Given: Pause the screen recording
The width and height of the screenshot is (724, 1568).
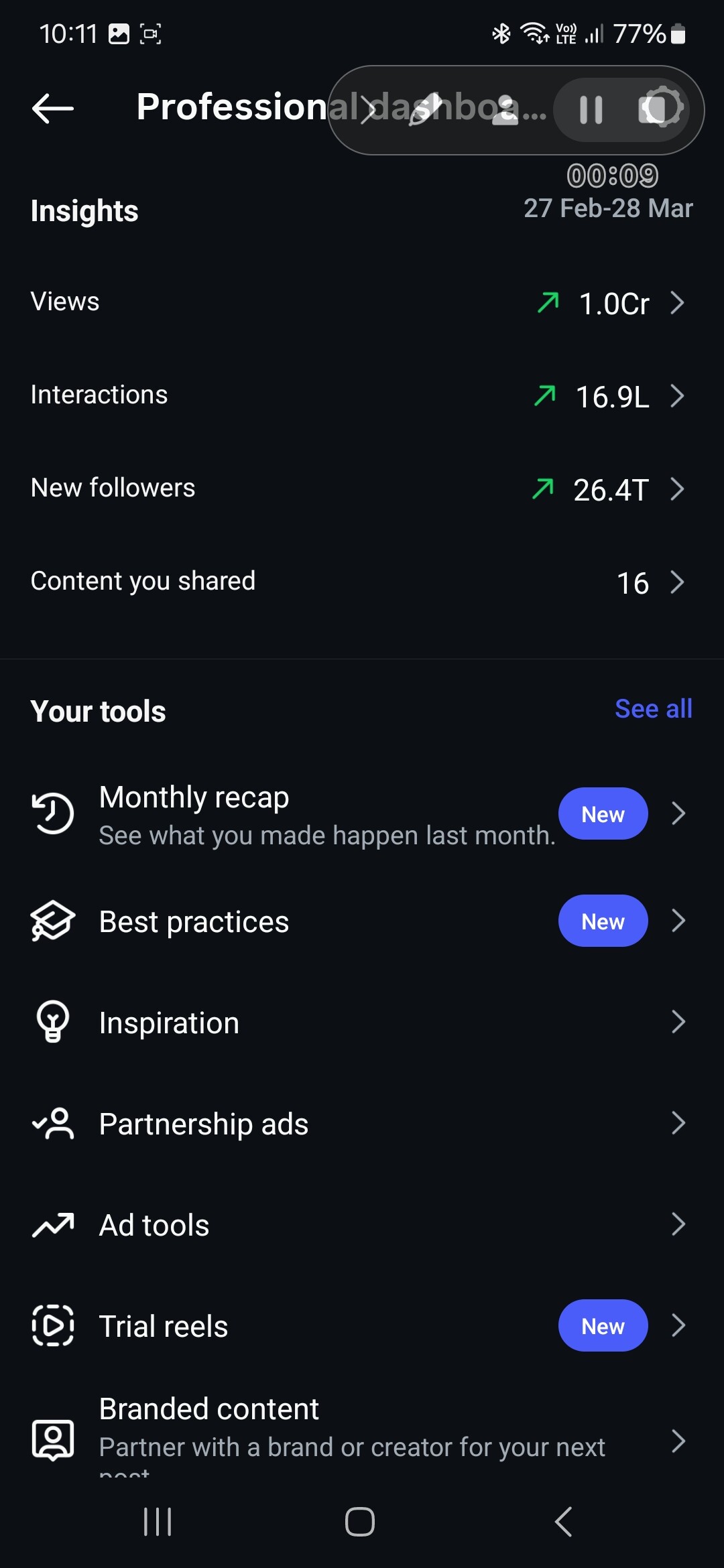Looking at the screenshot, I should click(591, 109).
